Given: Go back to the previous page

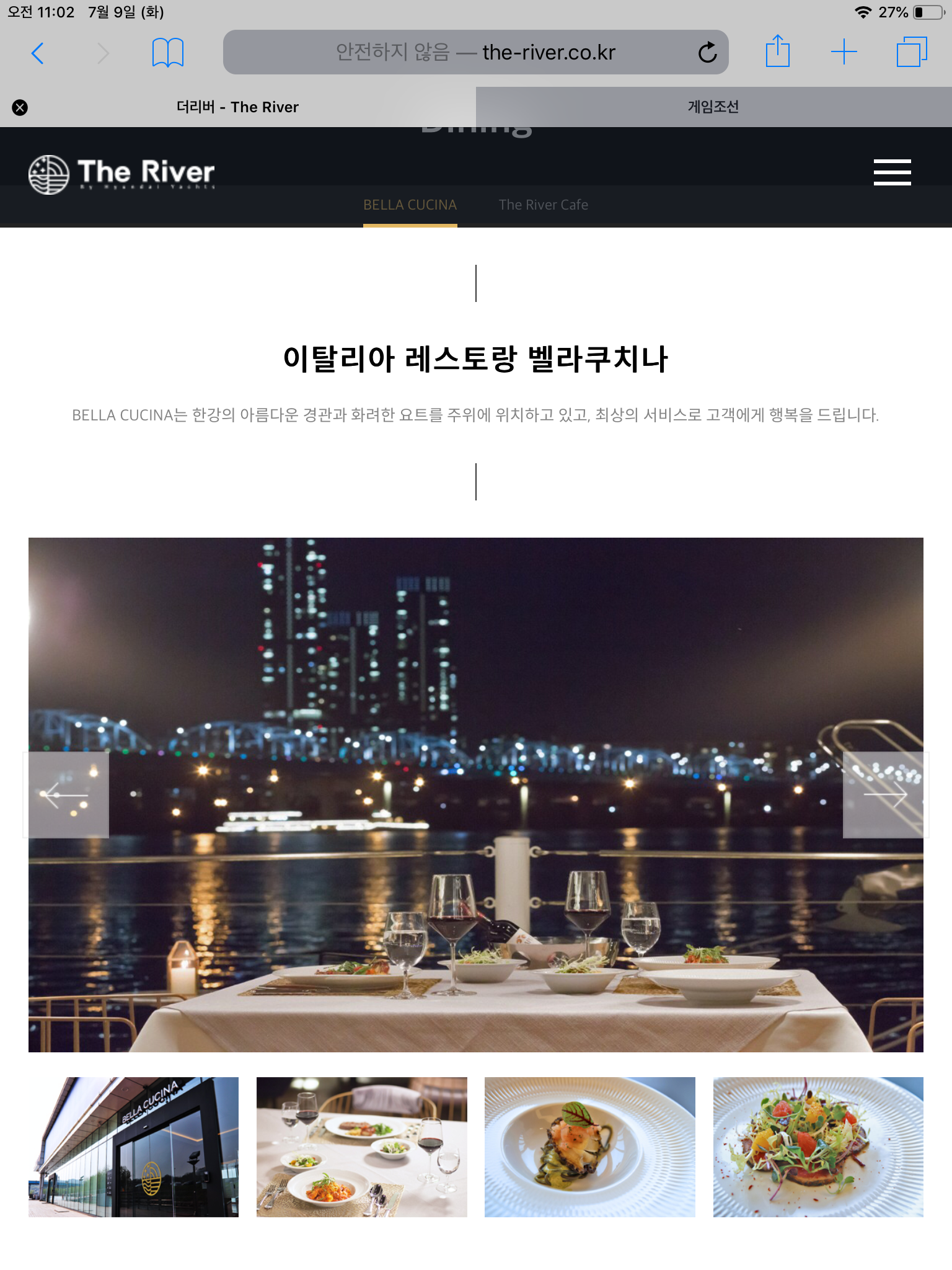Looking at the screenshot, I should pyautogui.click(x=38, y=53).
